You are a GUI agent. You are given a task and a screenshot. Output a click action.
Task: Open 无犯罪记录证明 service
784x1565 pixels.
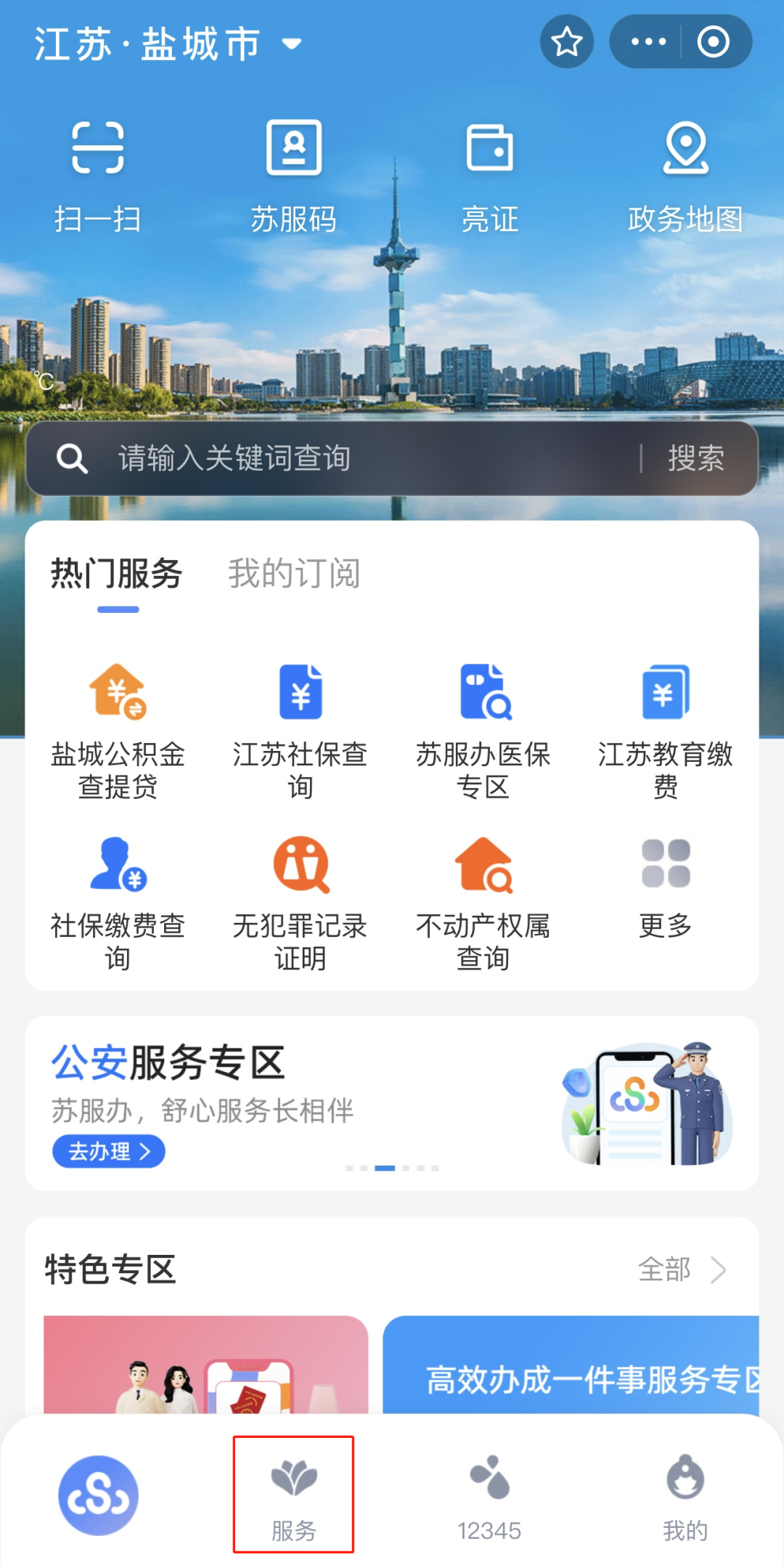click(300, 902)
